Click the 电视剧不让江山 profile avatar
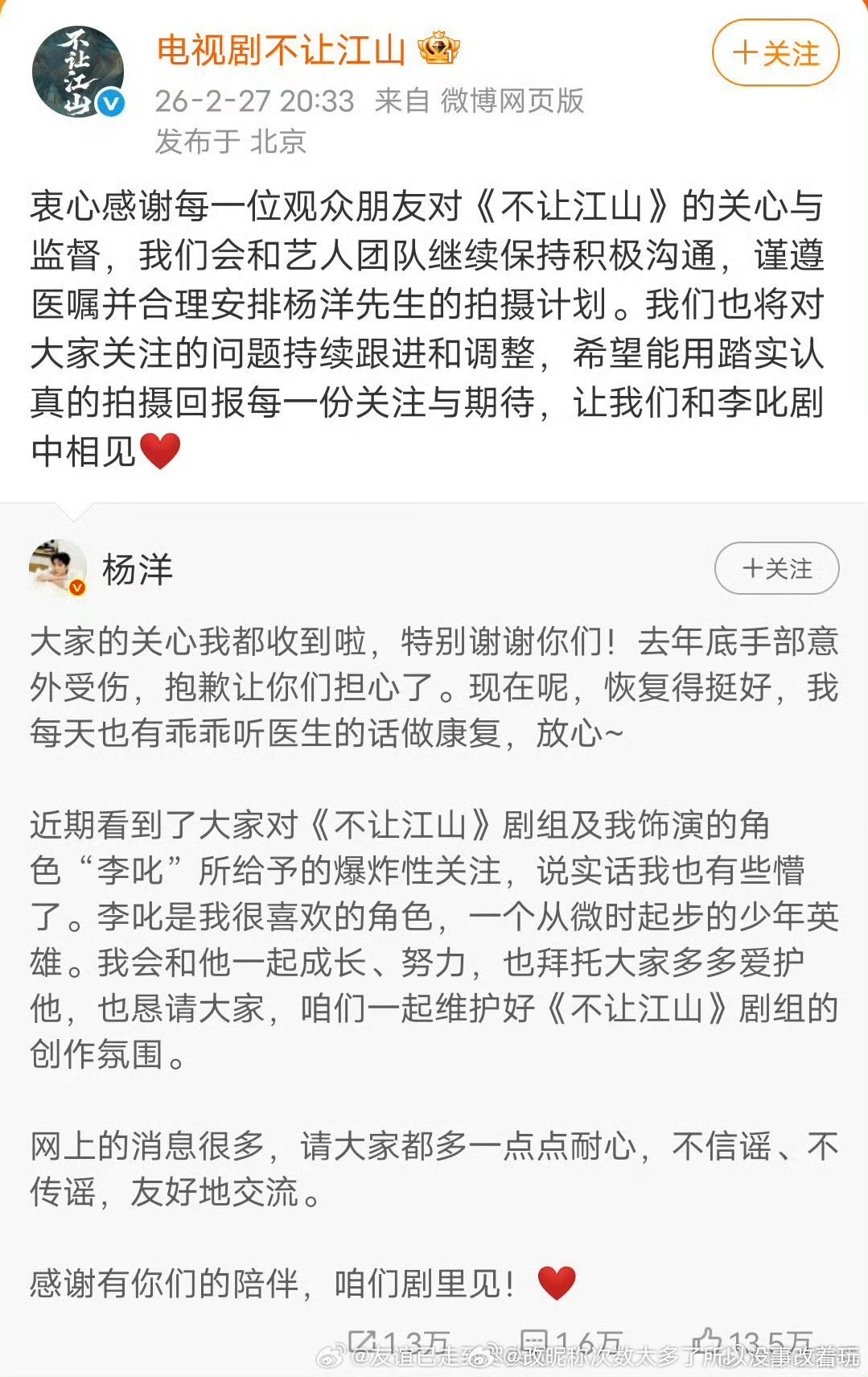 (78, 69)
